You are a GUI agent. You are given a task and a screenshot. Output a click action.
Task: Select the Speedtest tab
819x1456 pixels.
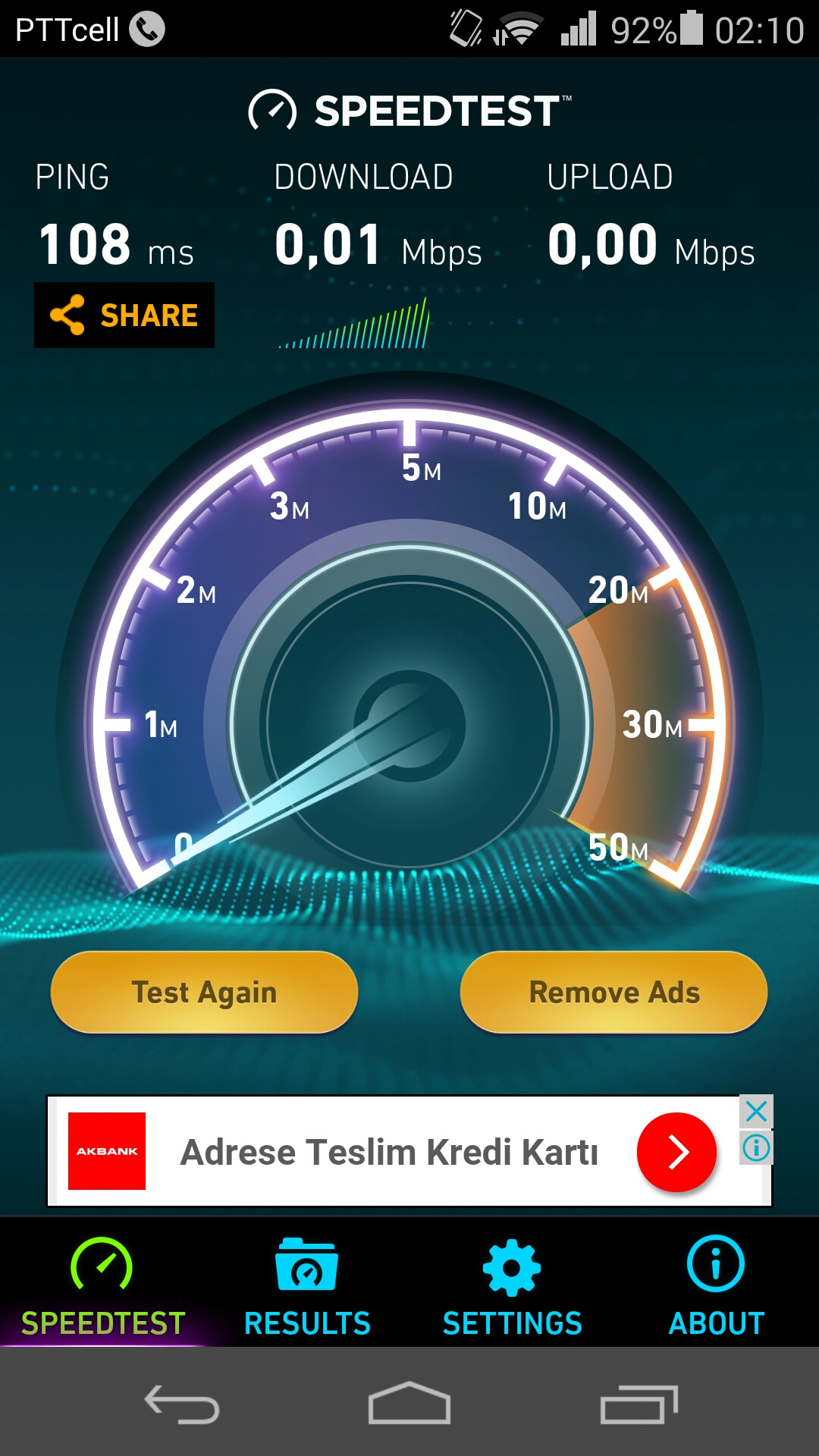point(102,1287)
